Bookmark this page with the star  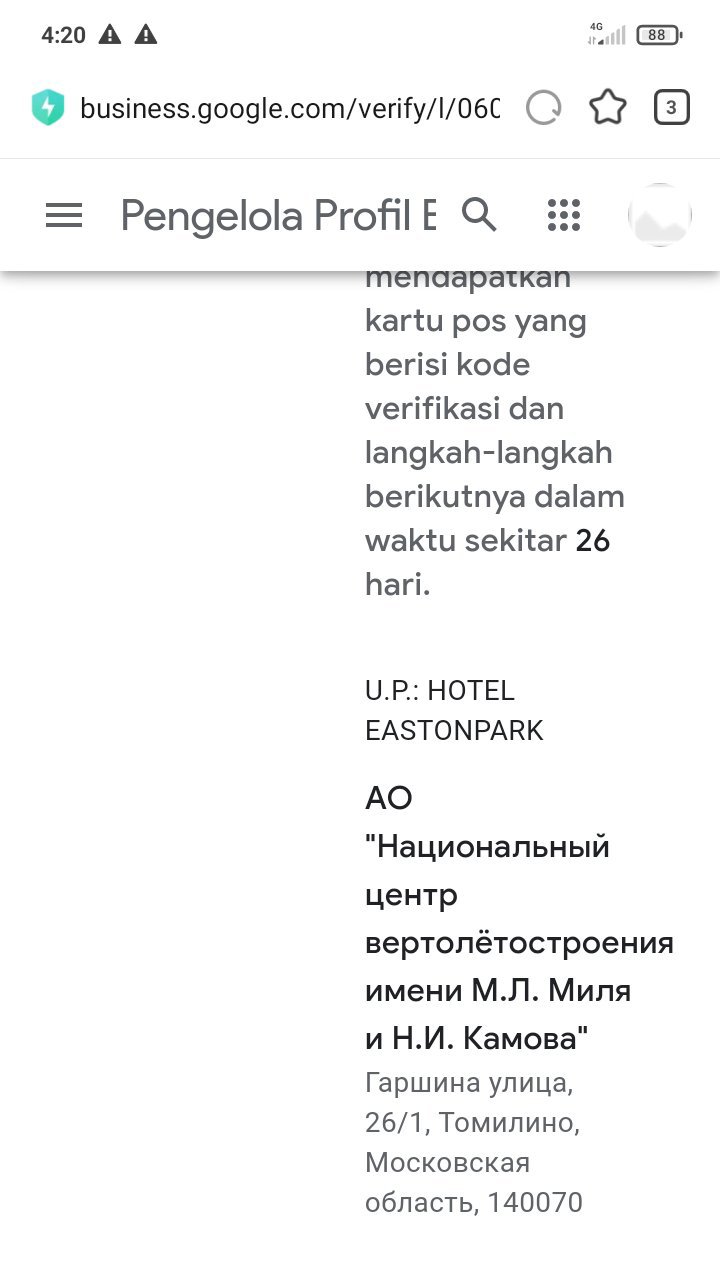click(608, 107)
